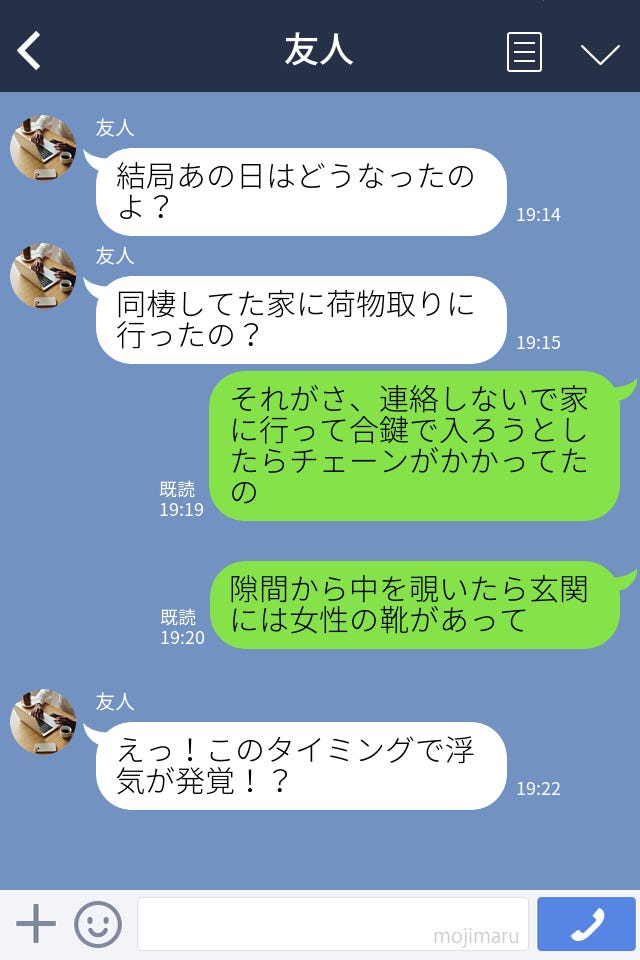View 友人's avatar beside the 結局あの日は message
The width and height of the screenshot is (640, 960).
pyautogui.click(x=43, y=148)
